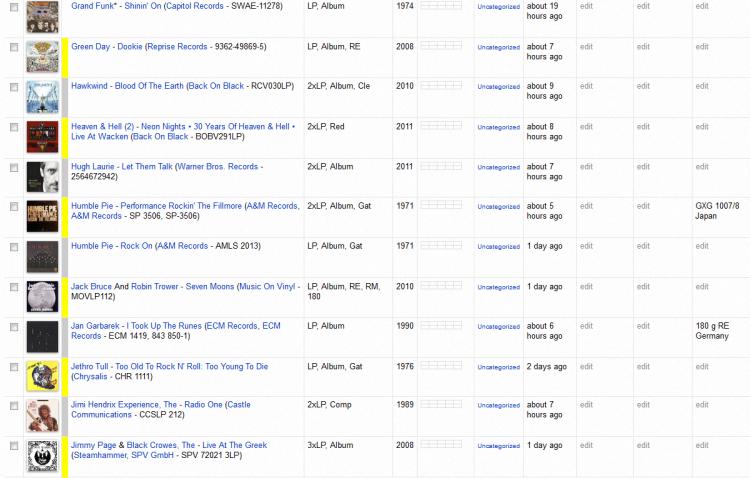Screen dimensions: 750x478
Task: Open the Uncategorized folder link for Jethro Tull
Action: [x=498, y=367]
